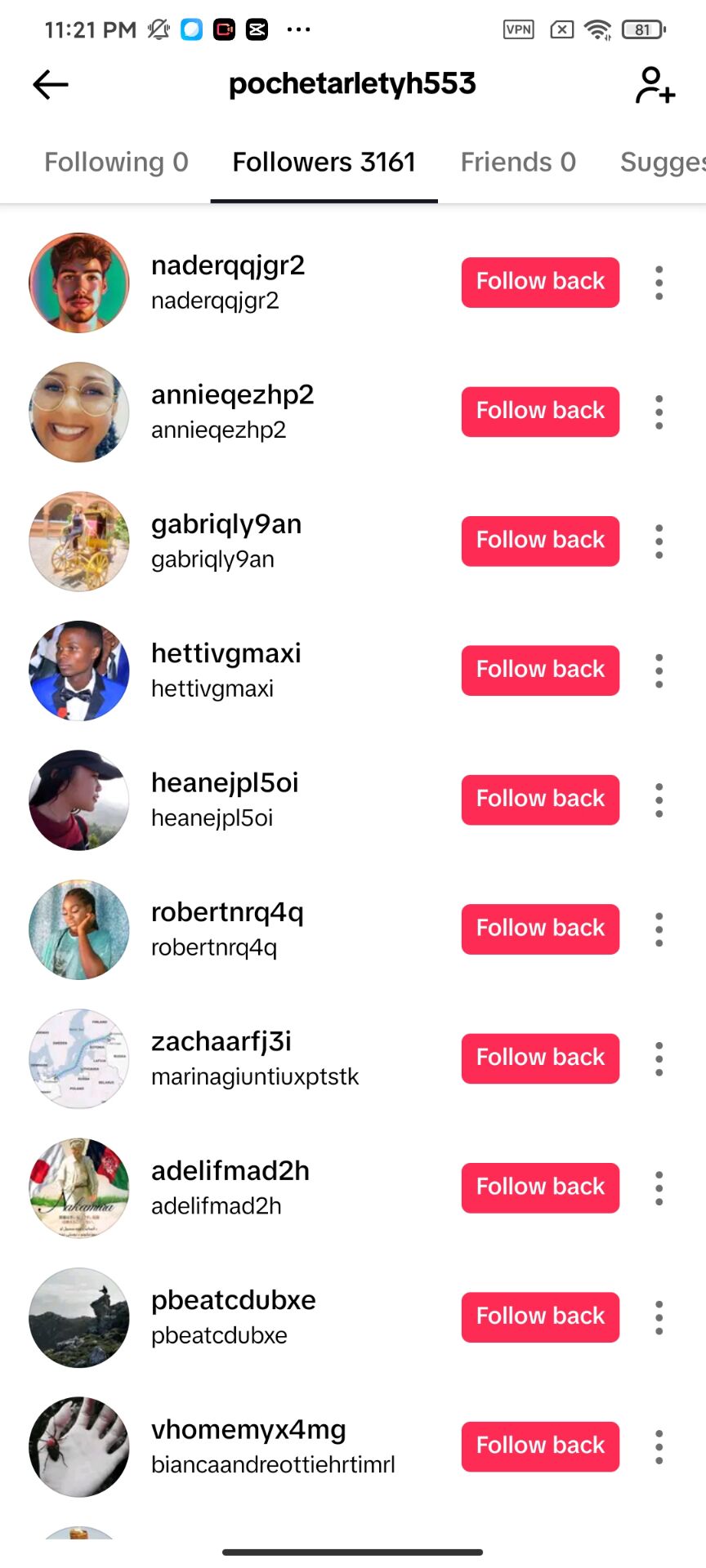Open more options for pbeatcdubxe
Viewport: 706px width, 1568px height.
(659, 1317)
